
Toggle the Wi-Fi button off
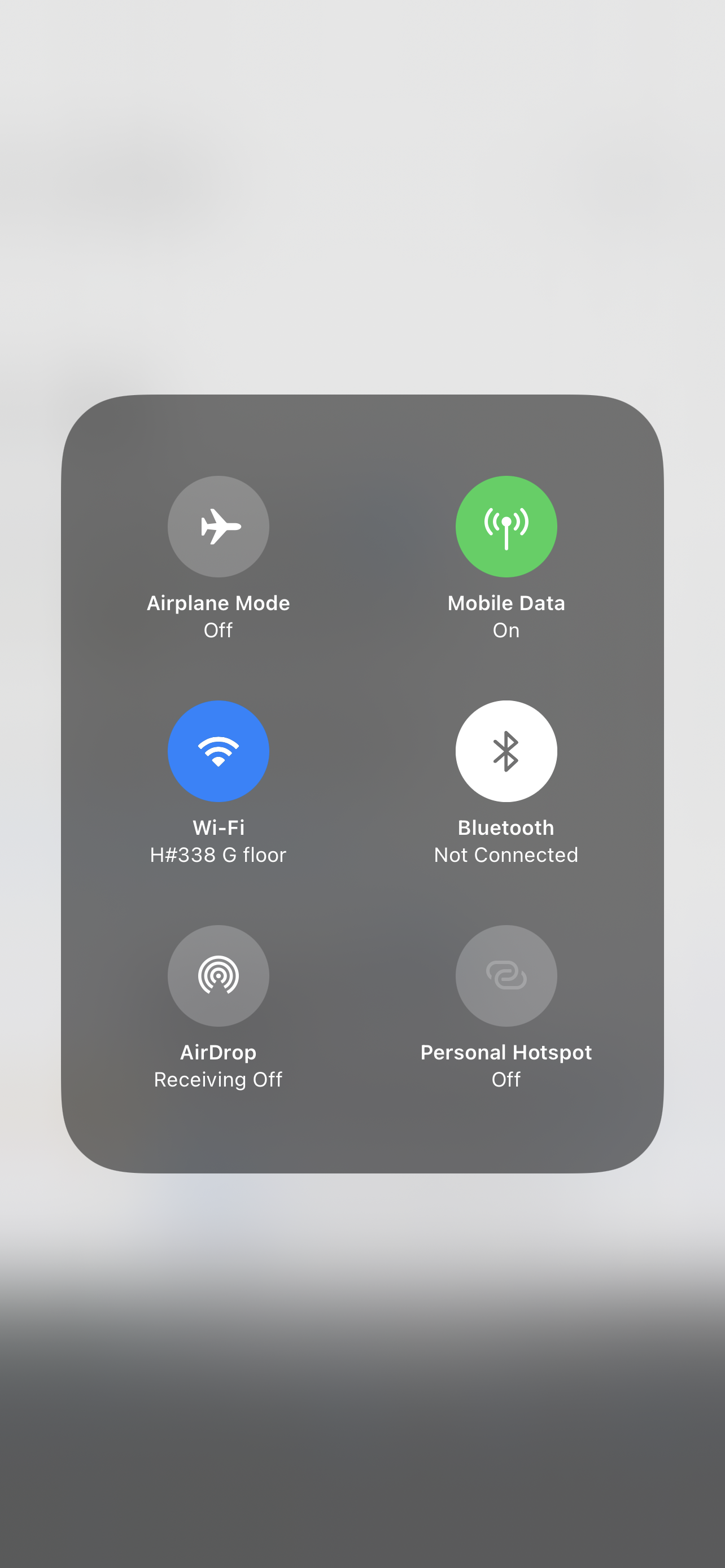click(218, 751)
